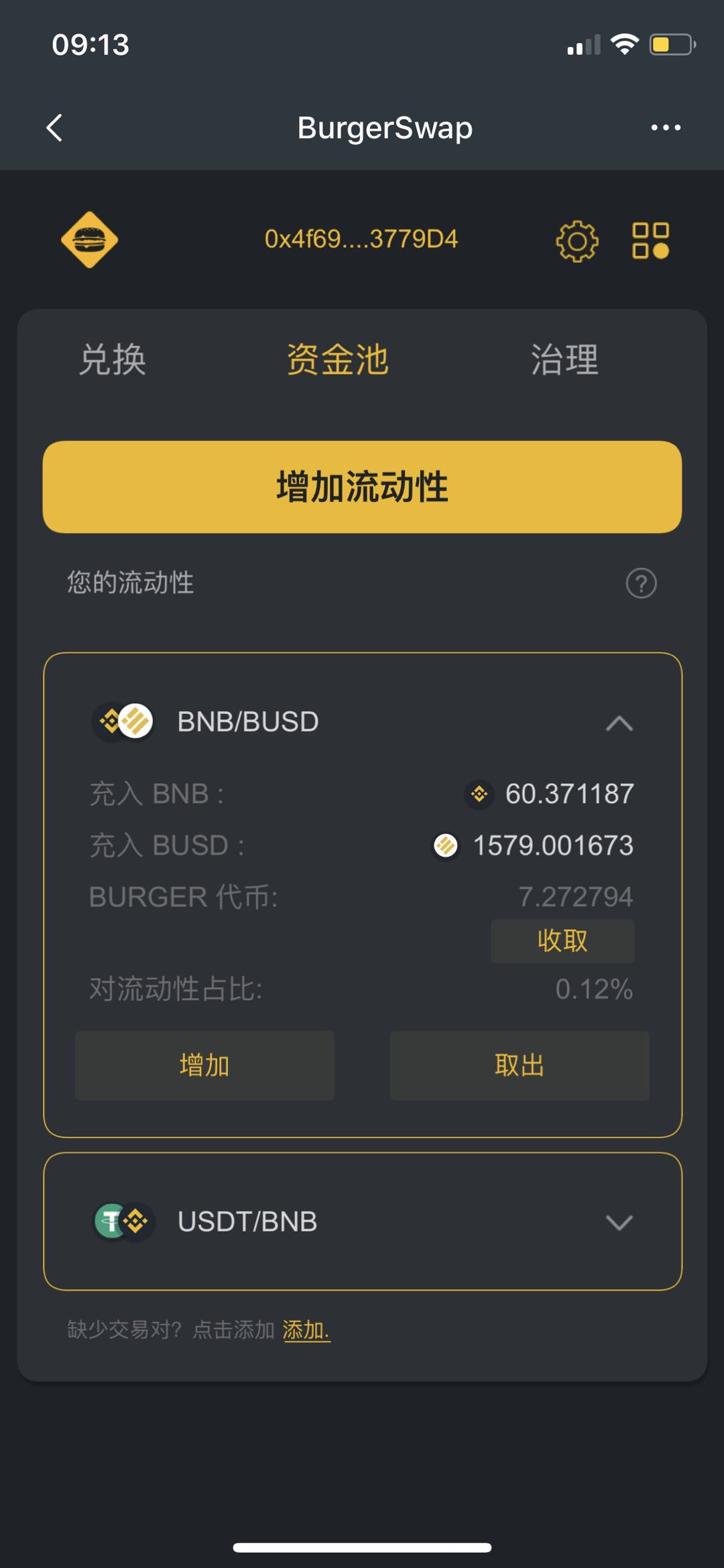
Task: Open the settings gear icon
Action: (577, 240)
